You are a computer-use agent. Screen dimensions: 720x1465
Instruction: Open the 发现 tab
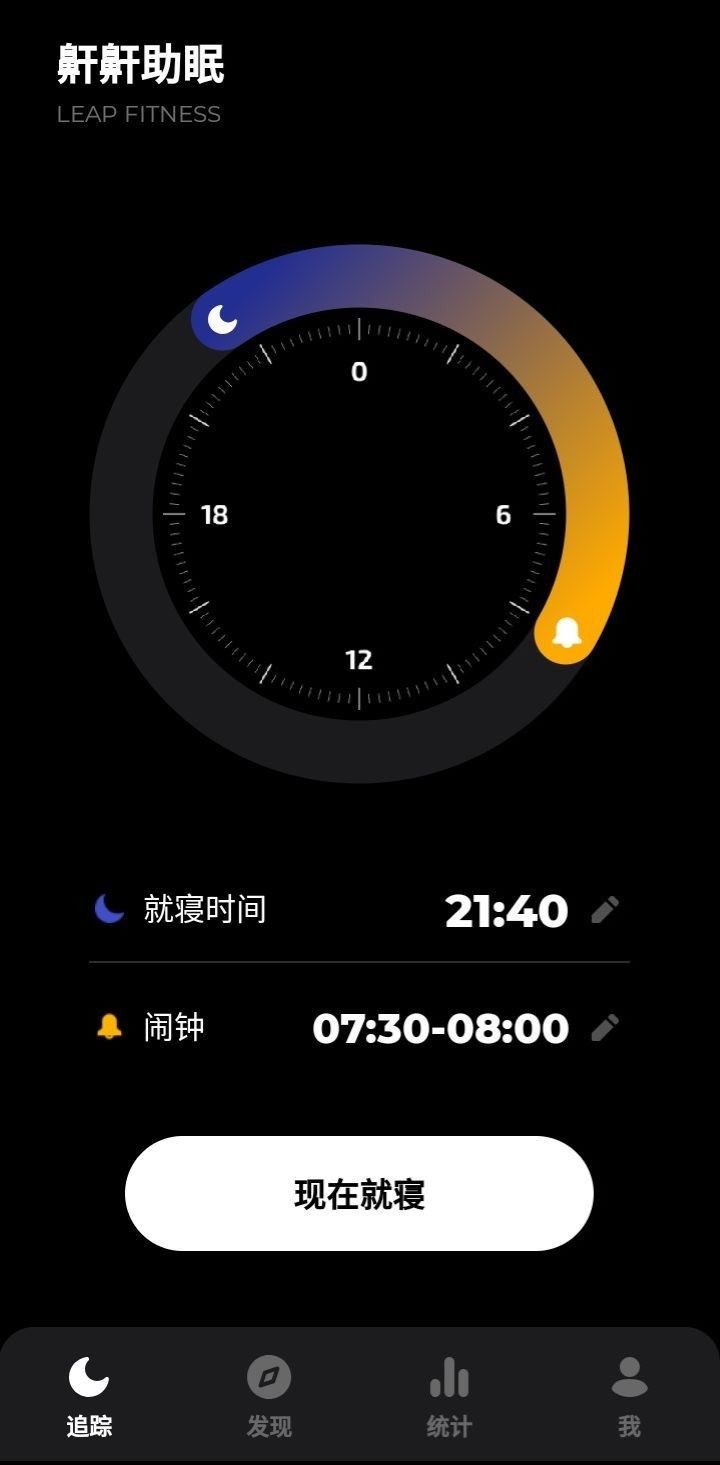(x=269, y=1396)
